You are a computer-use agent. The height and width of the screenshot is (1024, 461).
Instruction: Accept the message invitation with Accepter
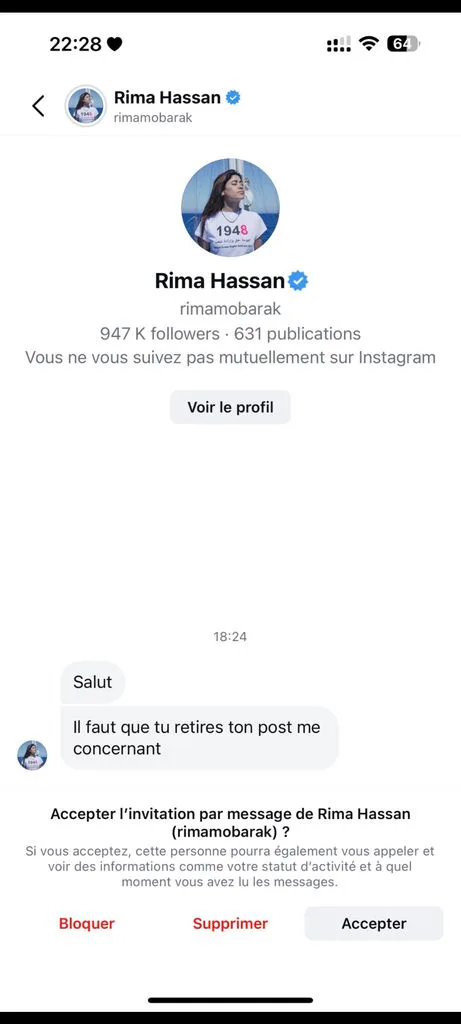(374, 923)
